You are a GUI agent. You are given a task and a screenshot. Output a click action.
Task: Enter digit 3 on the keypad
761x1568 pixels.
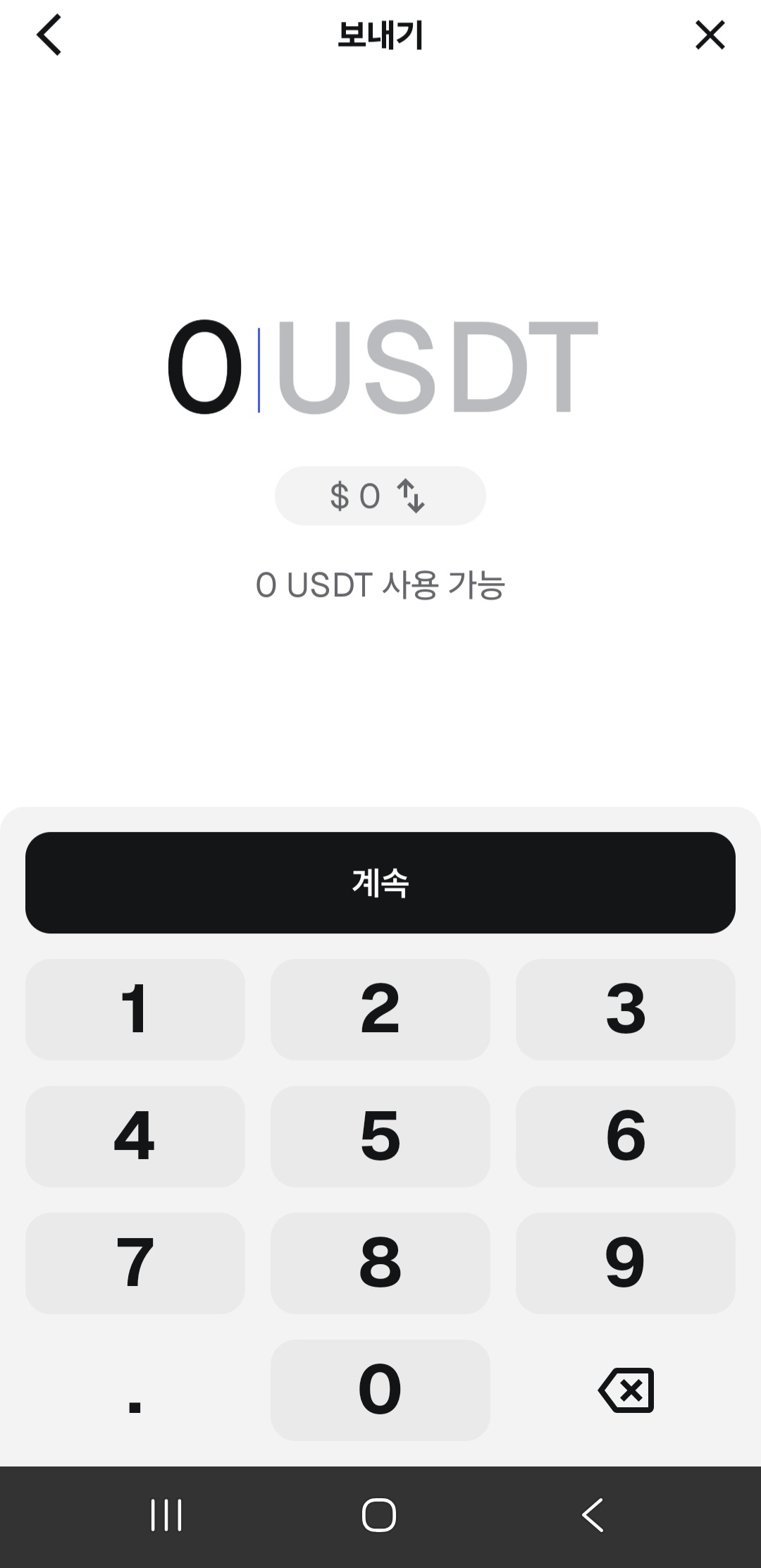tap(626, 1009)
